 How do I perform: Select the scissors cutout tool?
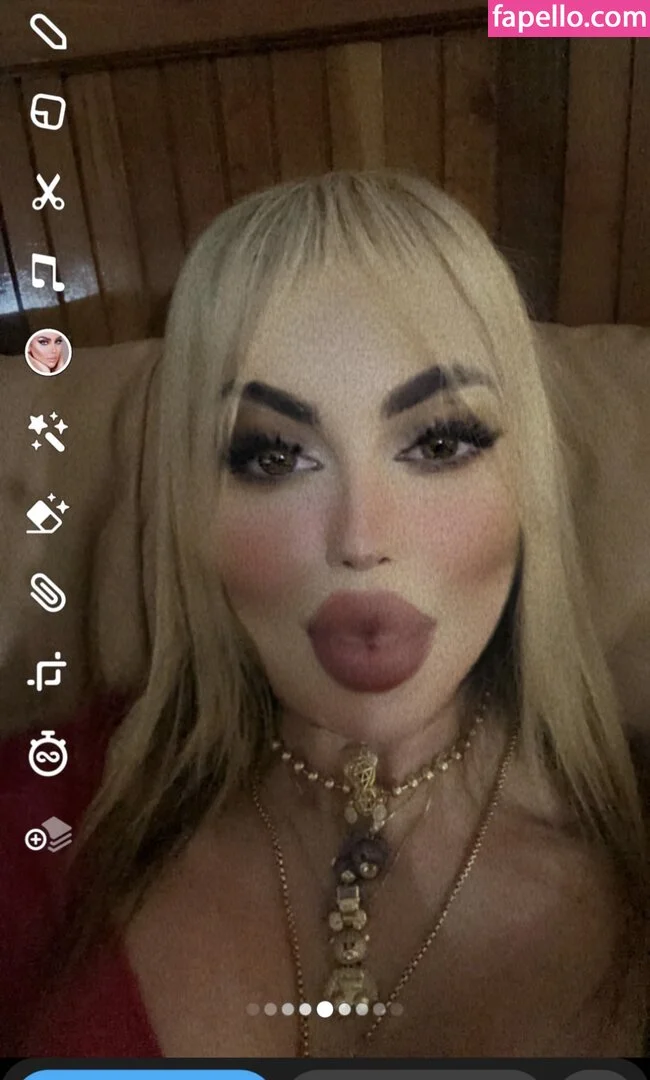pyautogui.click(x=47, y=192)
